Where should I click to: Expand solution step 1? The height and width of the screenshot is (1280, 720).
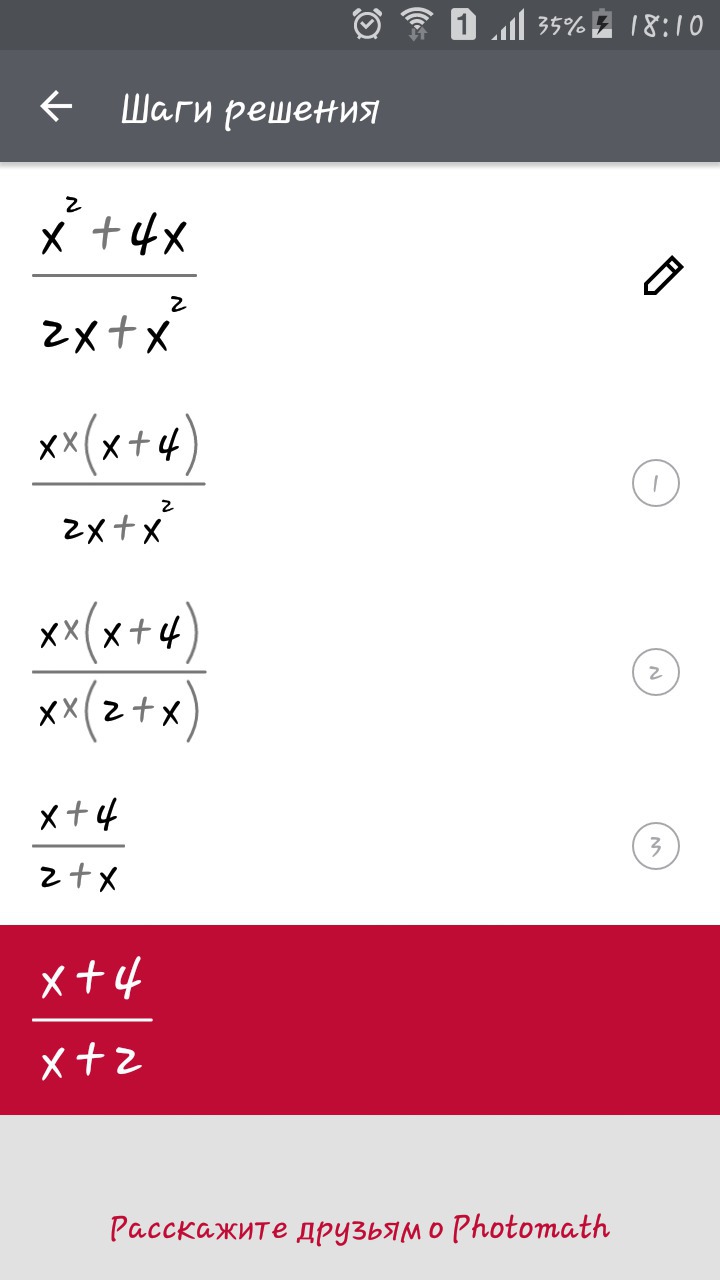[x=656, y=484]
